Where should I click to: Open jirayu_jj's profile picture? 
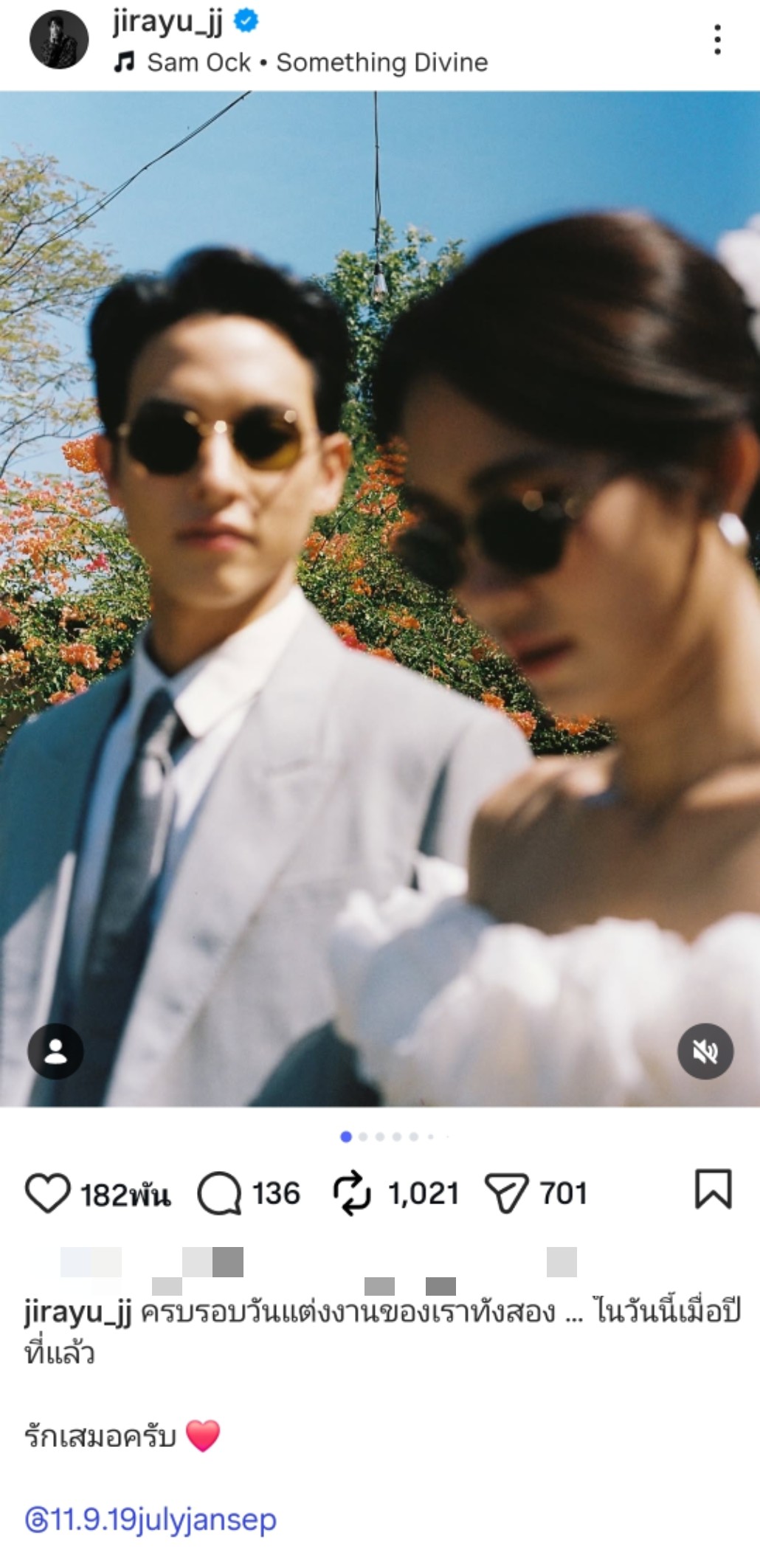(x=59, y=40)
